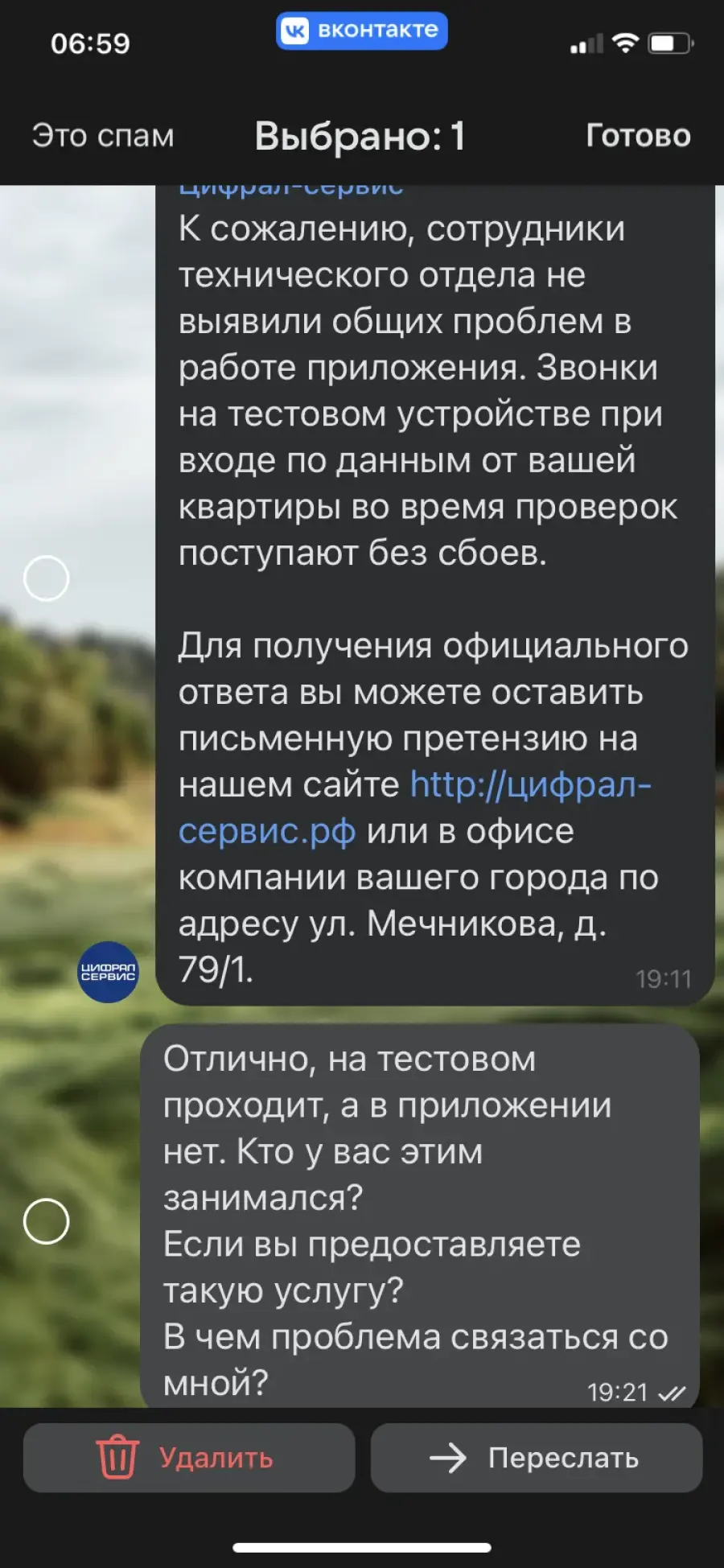Return to ВКонтакте via top pill
The height and width of the screenshot is (1568, 724).
[362, 31]
